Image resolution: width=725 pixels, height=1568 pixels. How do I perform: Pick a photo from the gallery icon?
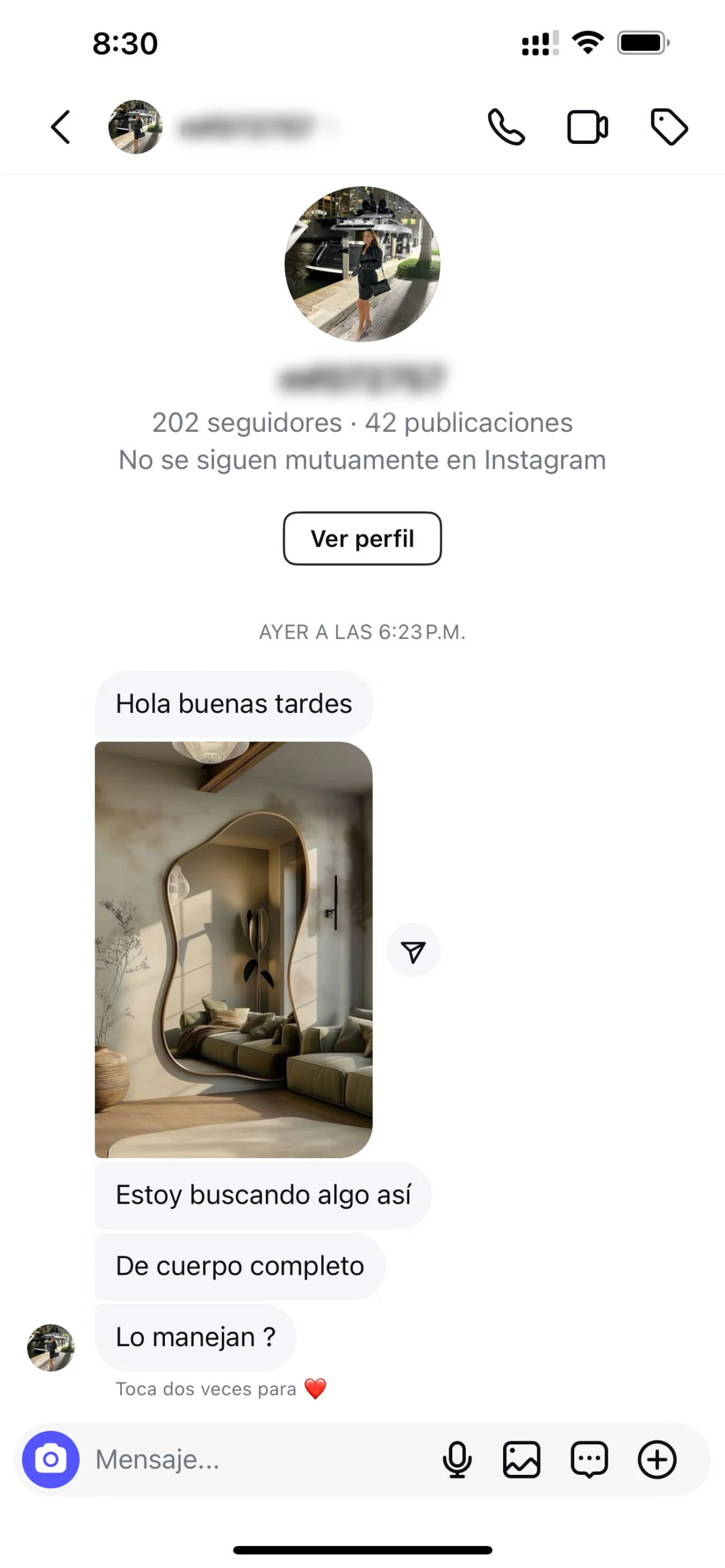(522, 1460)
